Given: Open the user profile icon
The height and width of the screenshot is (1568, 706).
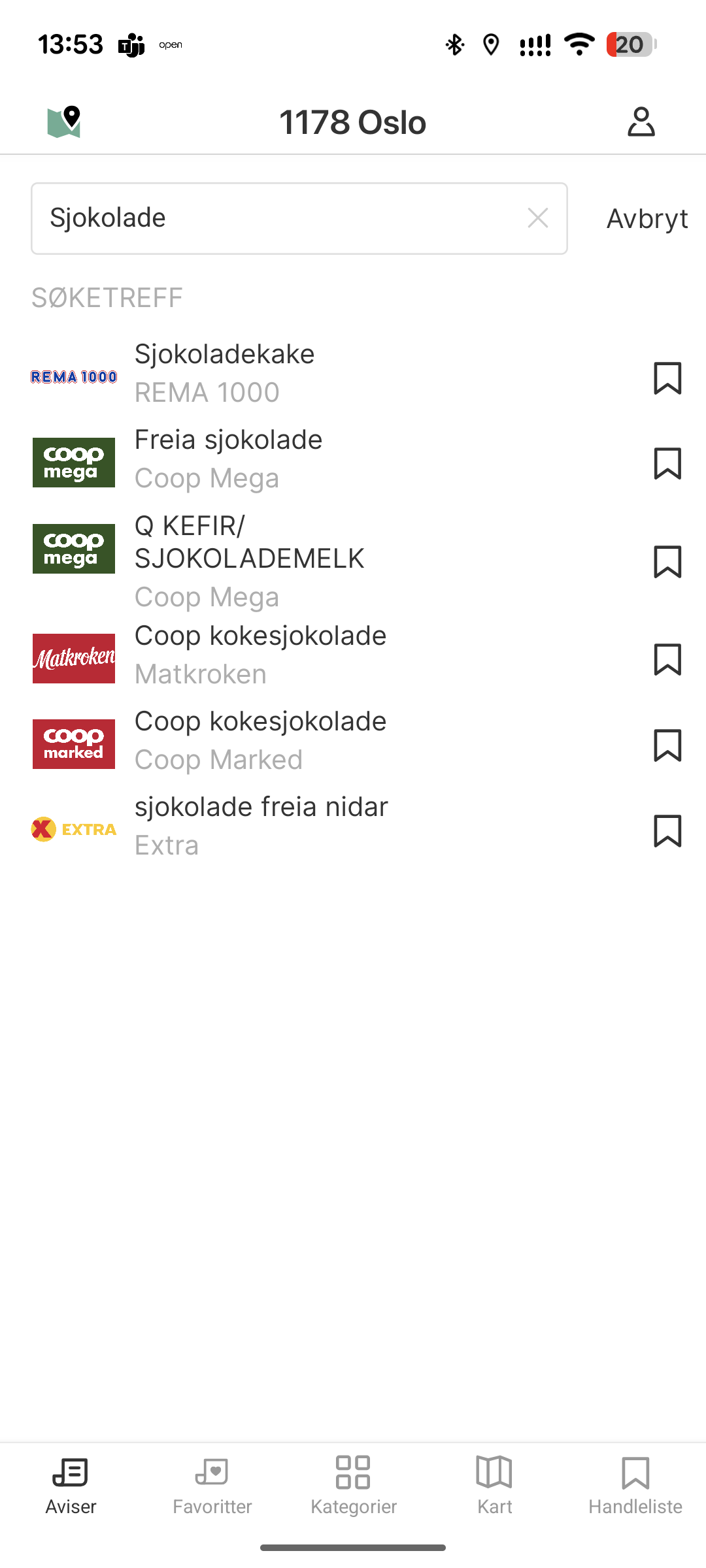Looking at the screenshot, I should tap(641, 122).
